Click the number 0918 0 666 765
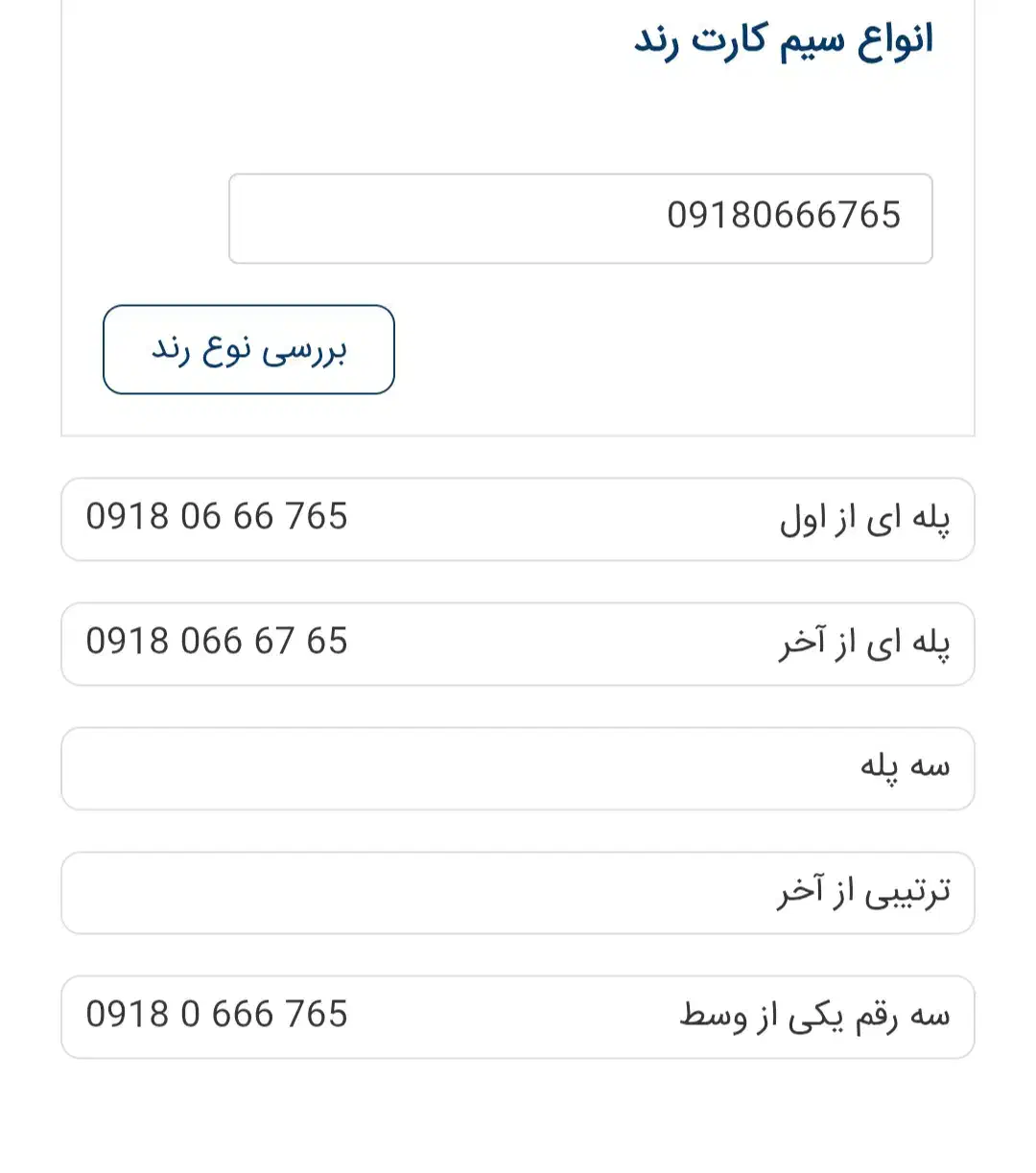Screen dimensions: 1036x1173 click(218, 1015)
